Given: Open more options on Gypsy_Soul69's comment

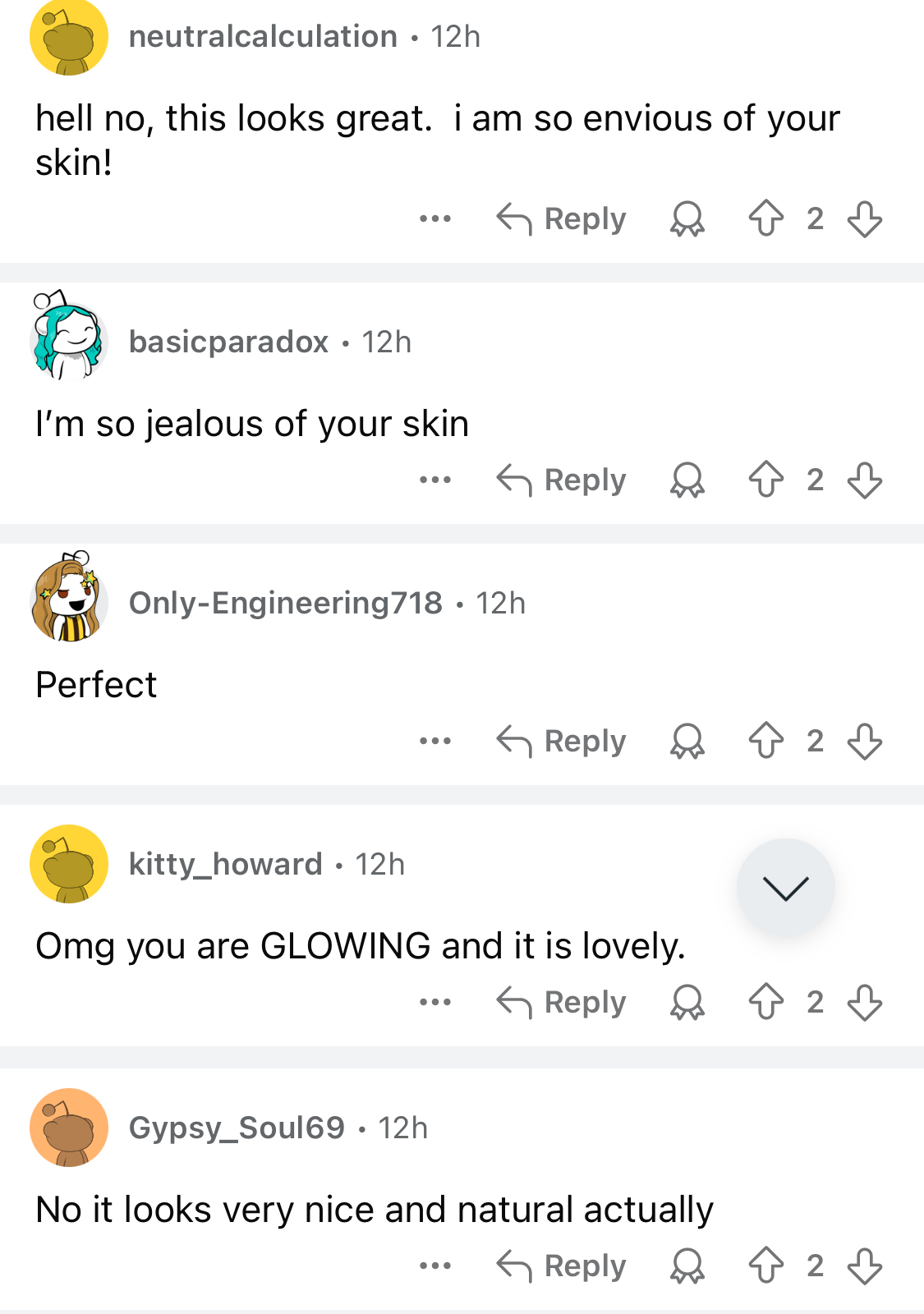Looking at the screenshot, I should [x=434, y=1266].
